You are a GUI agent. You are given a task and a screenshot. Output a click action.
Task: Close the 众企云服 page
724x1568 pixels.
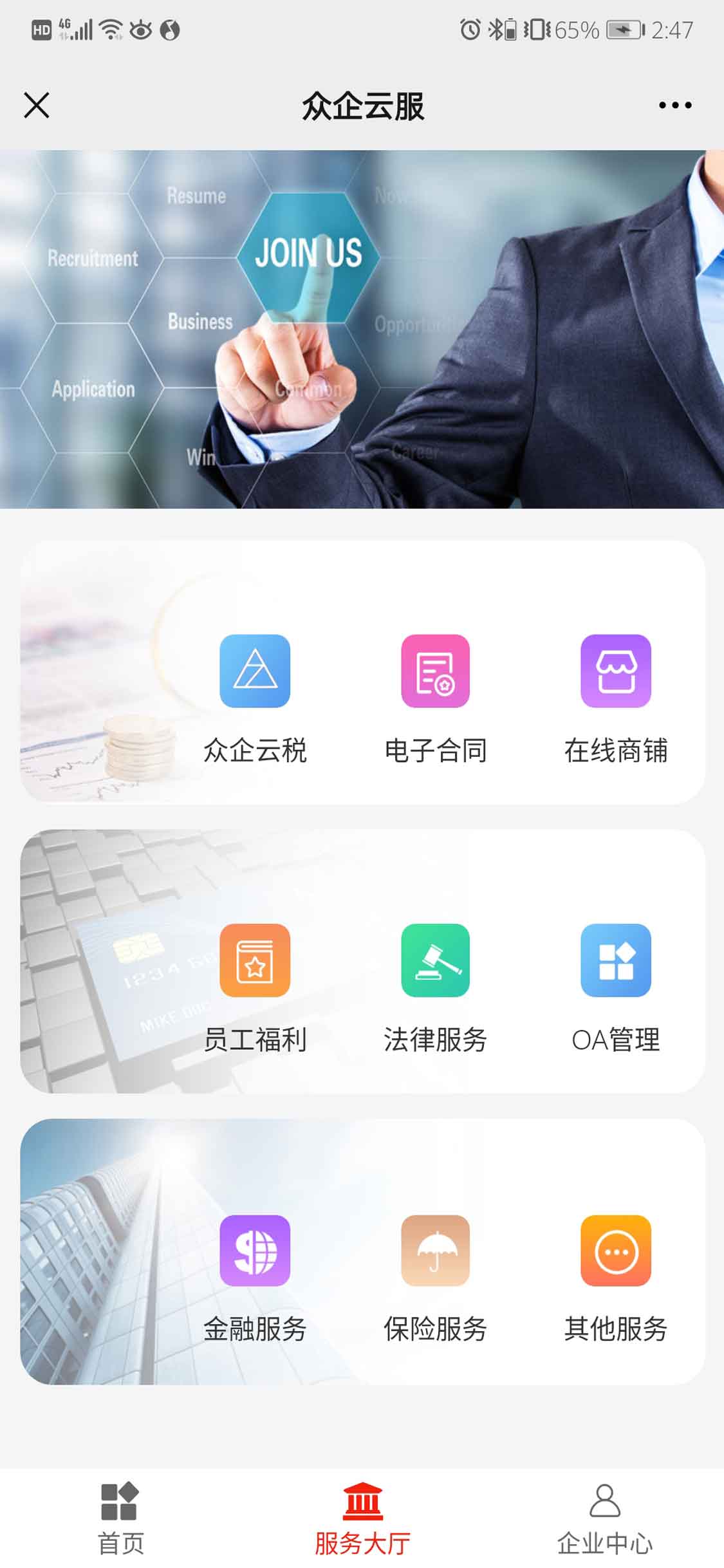(37, 105)
